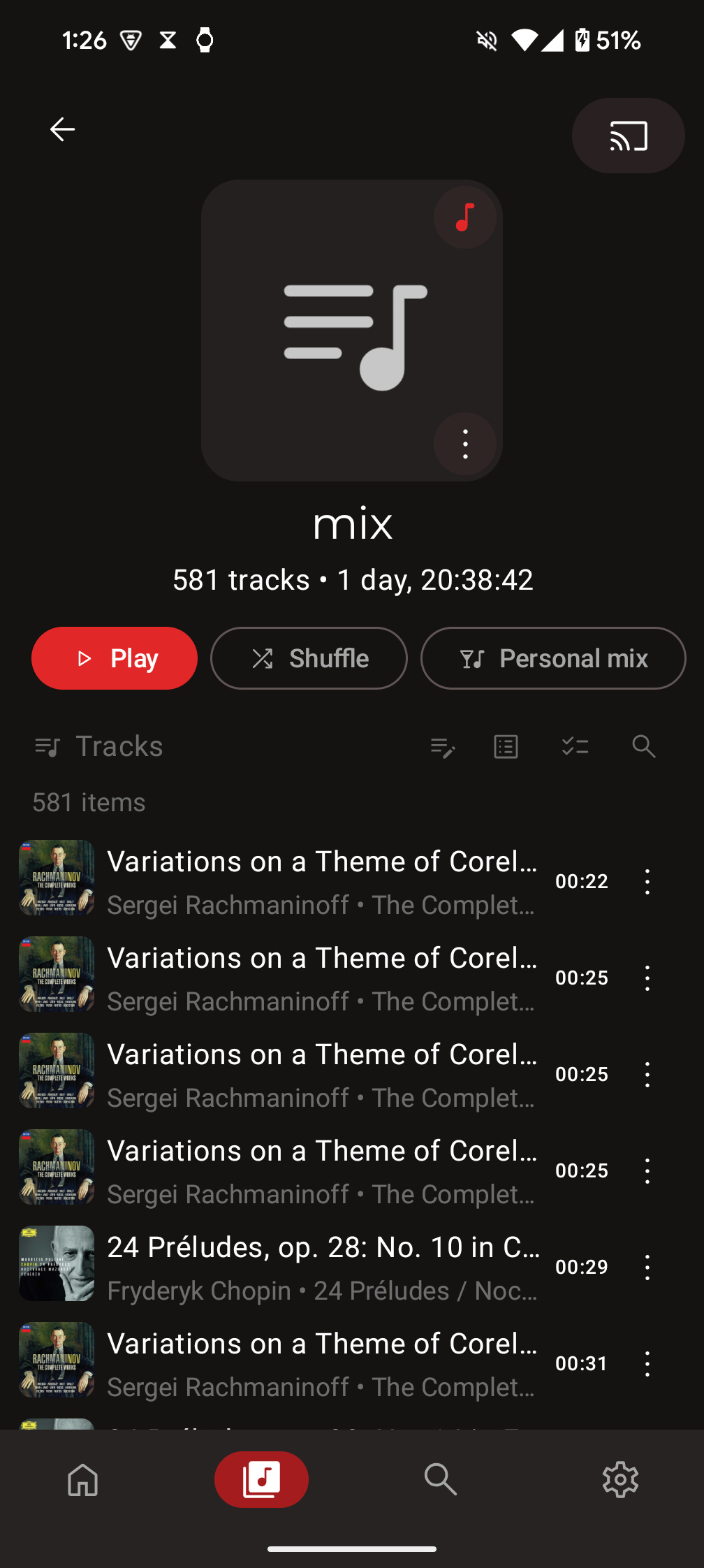Enable multi-select for tracks
Screen dimensions: 704x1568
point(575,747)
